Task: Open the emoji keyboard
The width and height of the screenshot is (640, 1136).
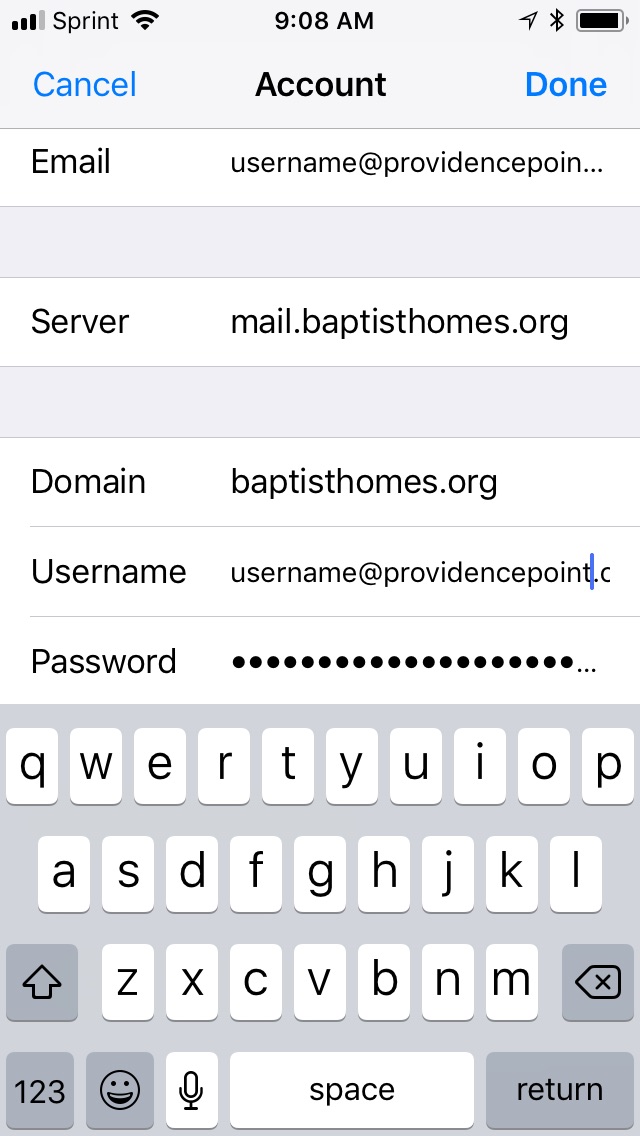Action: tap(120, 1090)
